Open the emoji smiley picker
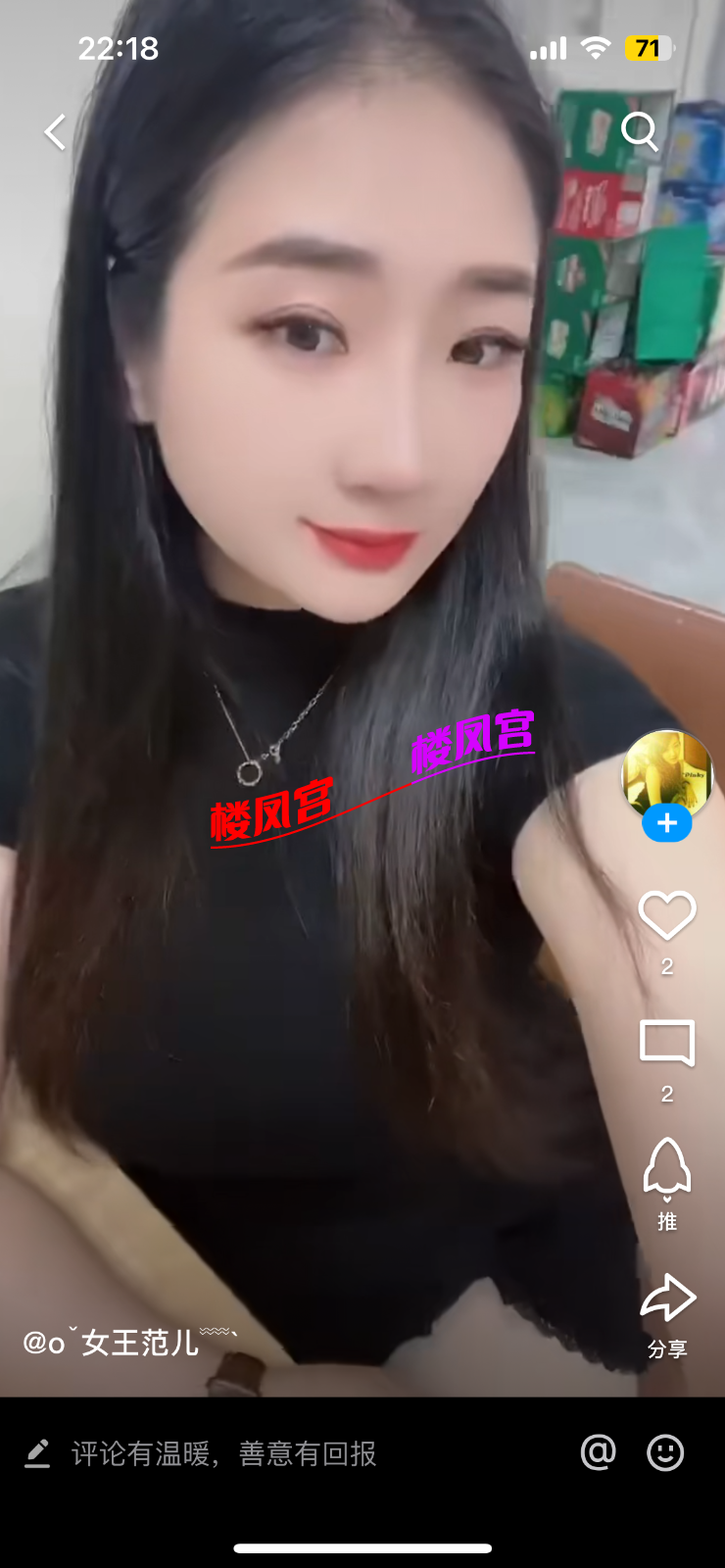This screenshot has width=725, height=1568. (x=665, y=1452)
